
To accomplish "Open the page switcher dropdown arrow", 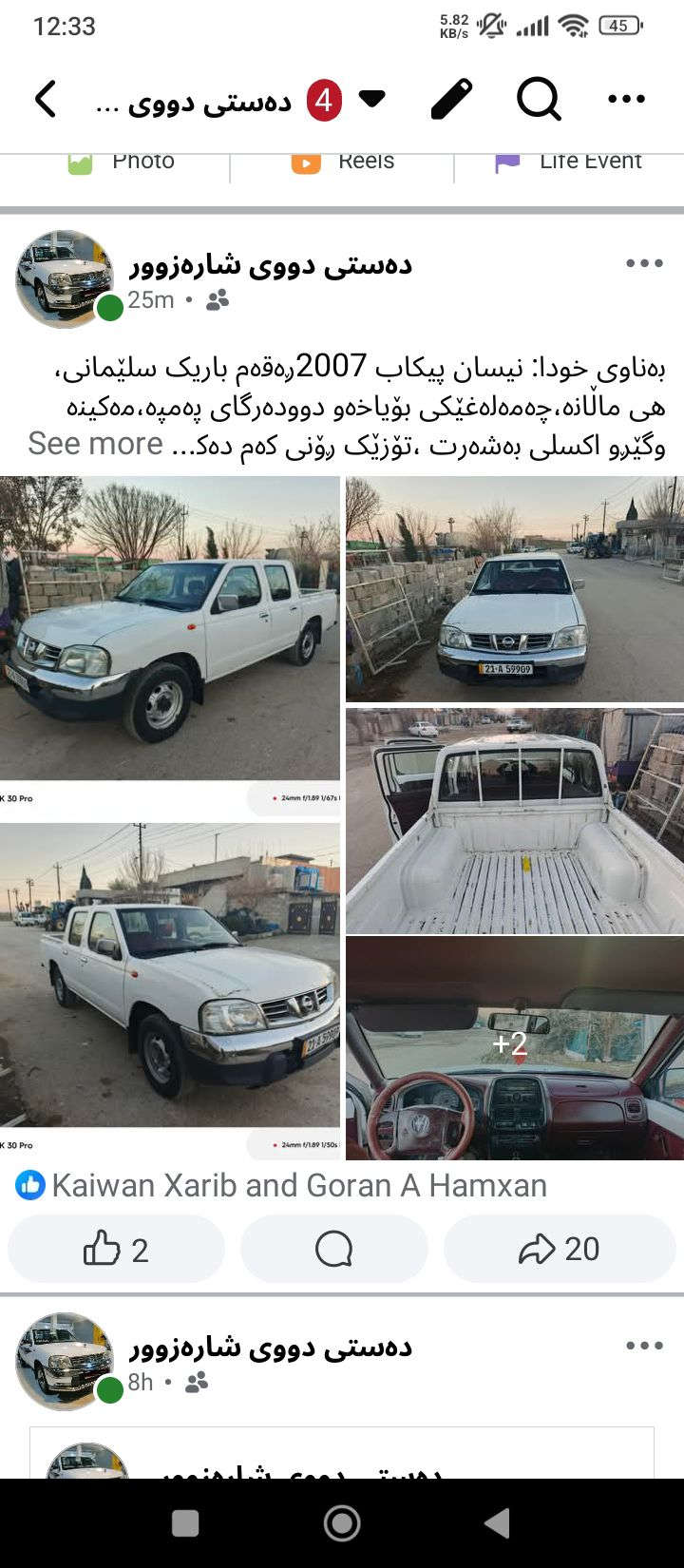I will coord(371,99).
